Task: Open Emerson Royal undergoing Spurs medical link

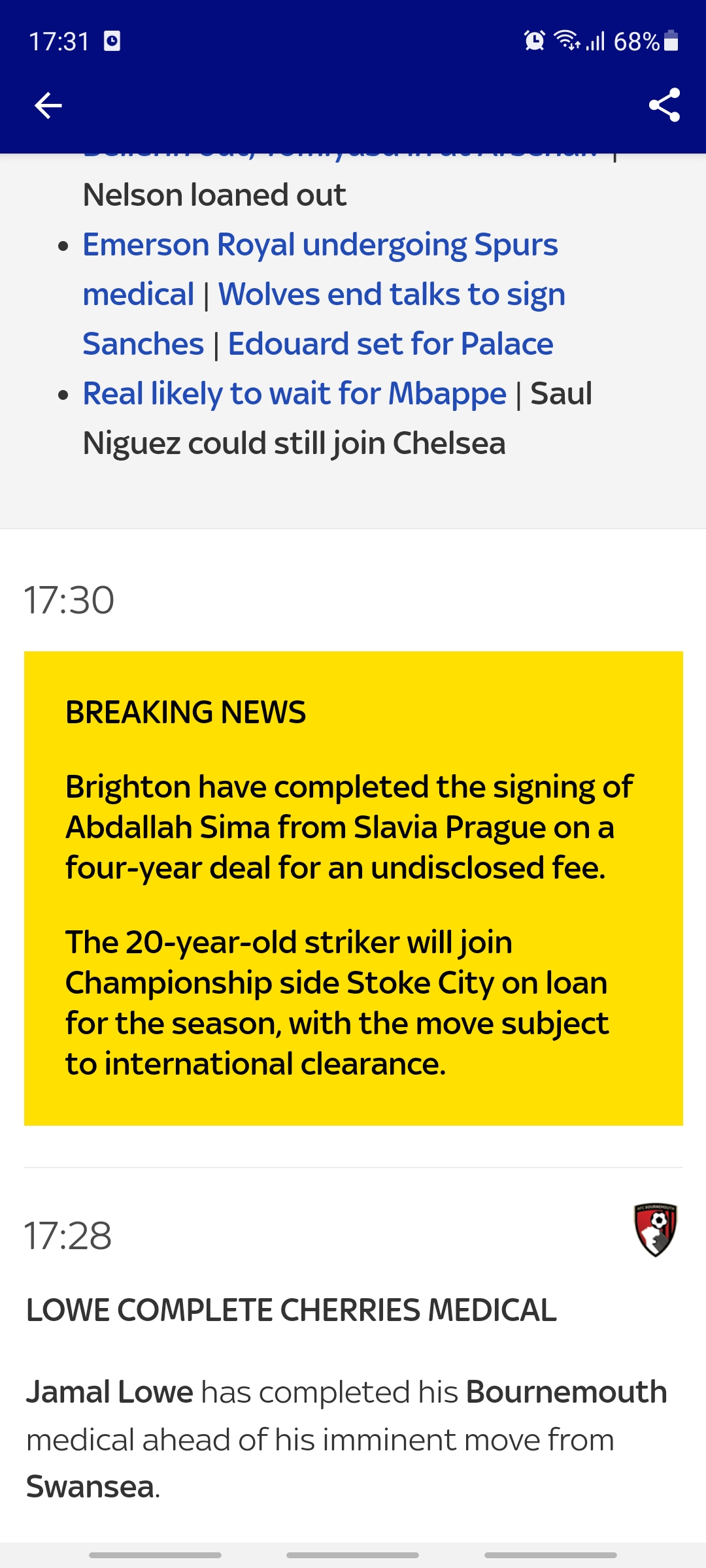Action: point(320,246)
